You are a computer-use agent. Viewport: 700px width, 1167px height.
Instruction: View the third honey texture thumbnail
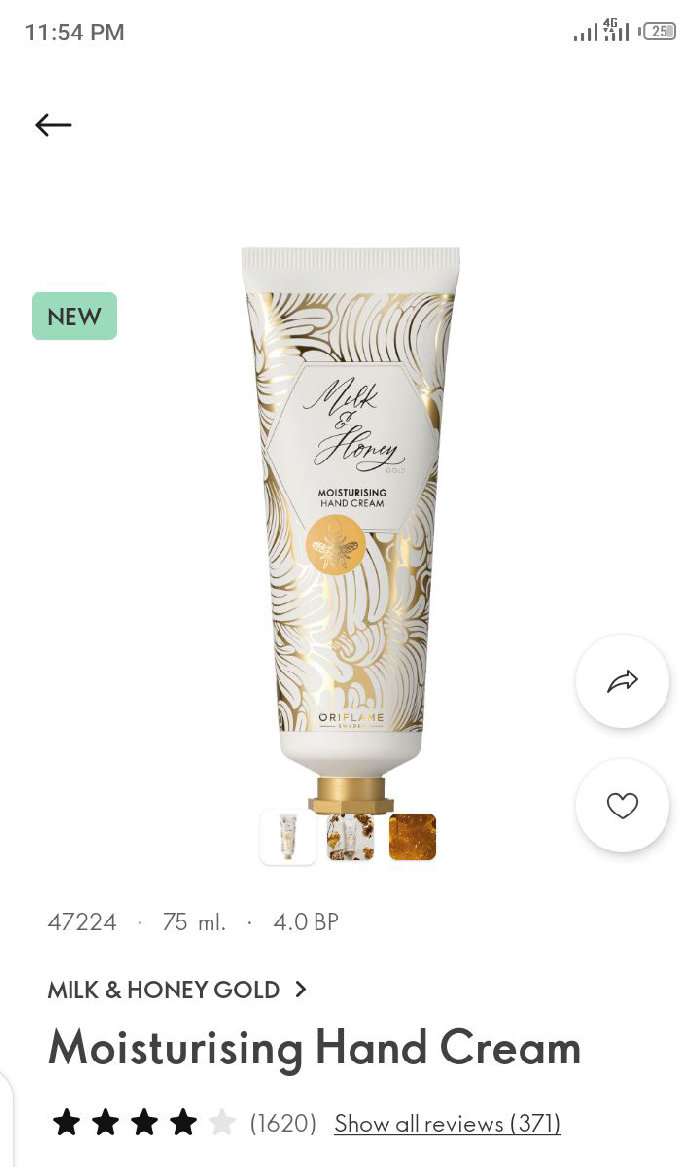coord(412,837)
